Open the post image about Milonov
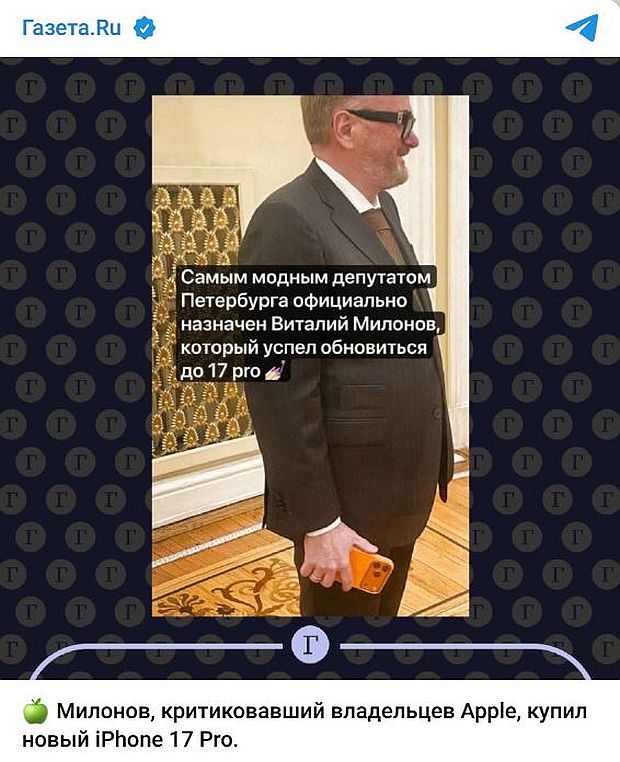 click(310, 355)
